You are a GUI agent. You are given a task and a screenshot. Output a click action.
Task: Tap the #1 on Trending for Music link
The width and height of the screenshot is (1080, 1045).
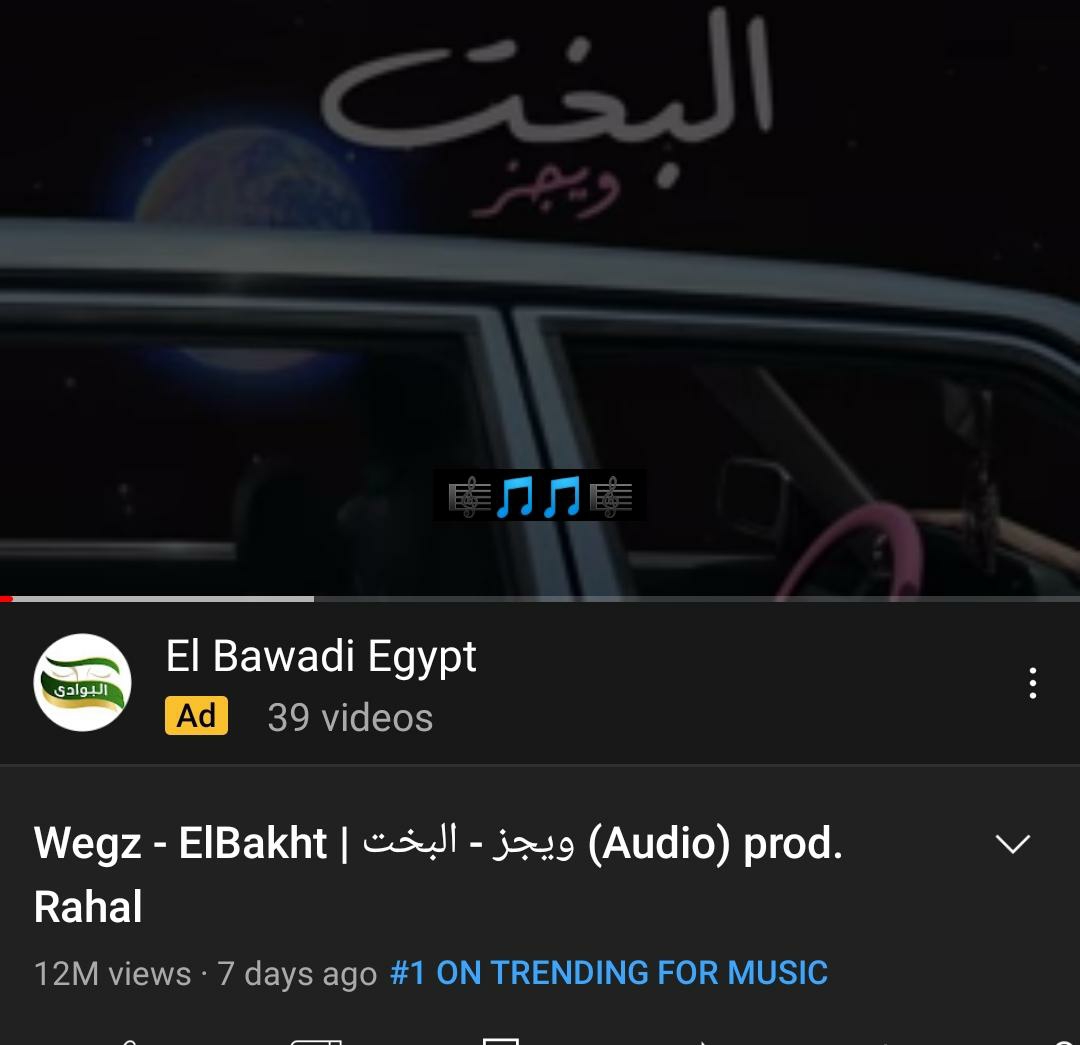tap(608, 973)
